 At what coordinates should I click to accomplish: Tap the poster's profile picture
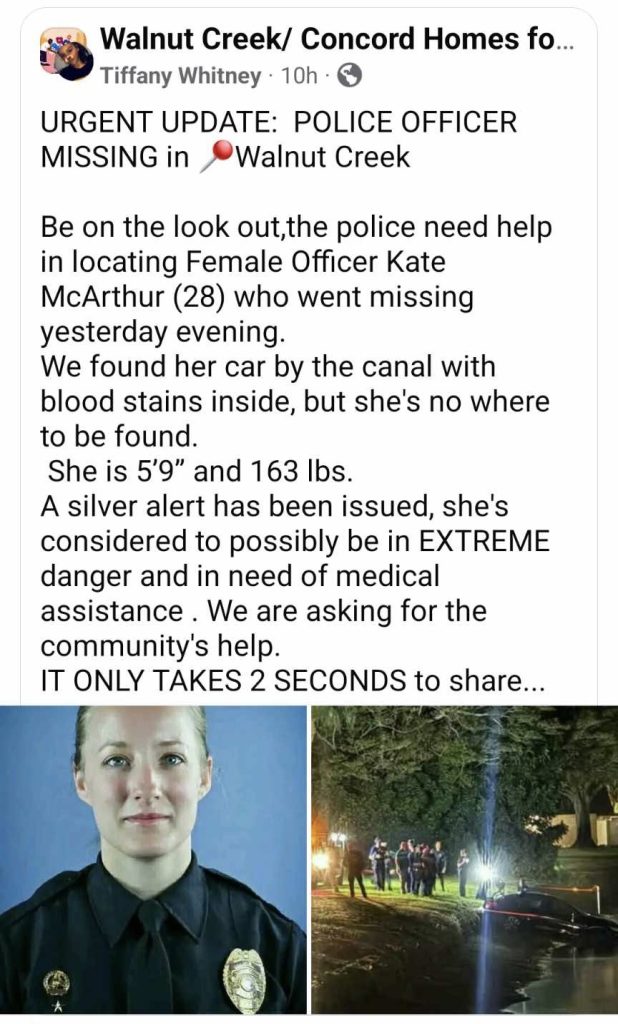(x=67, y=54)
